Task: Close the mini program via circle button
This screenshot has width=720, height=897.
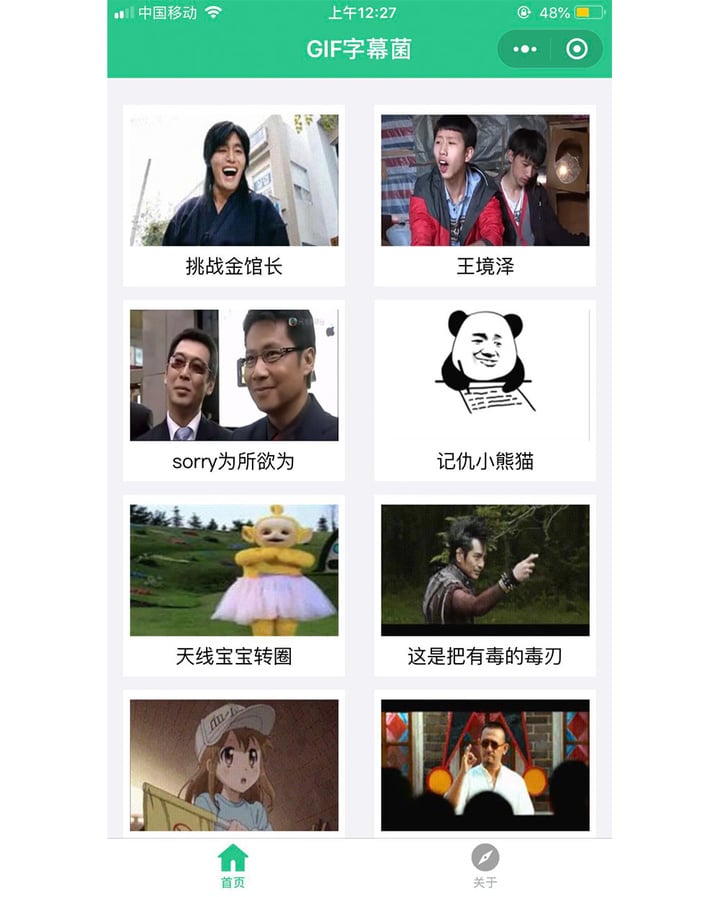Action: [577, 49]
